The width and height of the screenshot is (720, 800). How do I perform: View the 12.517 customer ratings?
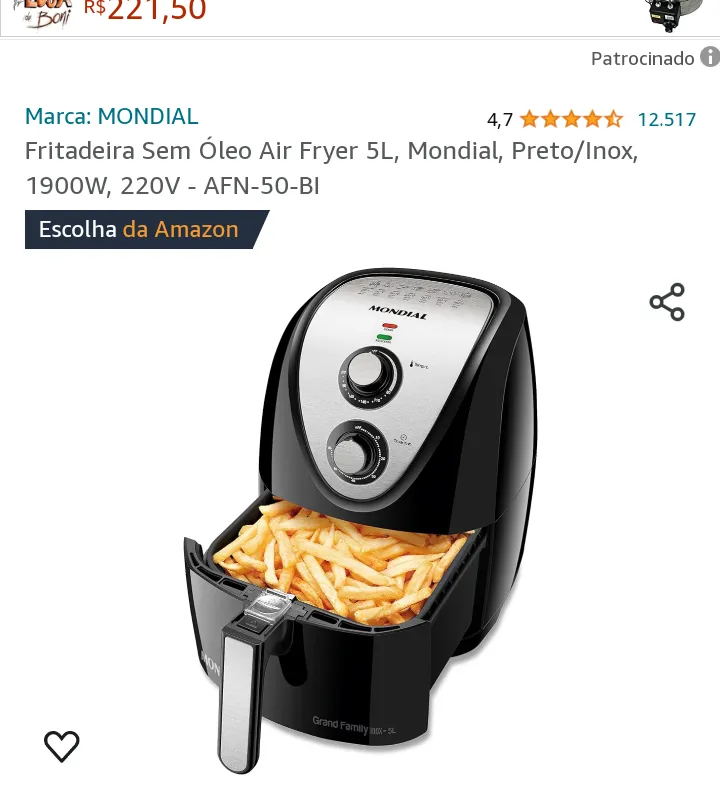tap(666, 120)
